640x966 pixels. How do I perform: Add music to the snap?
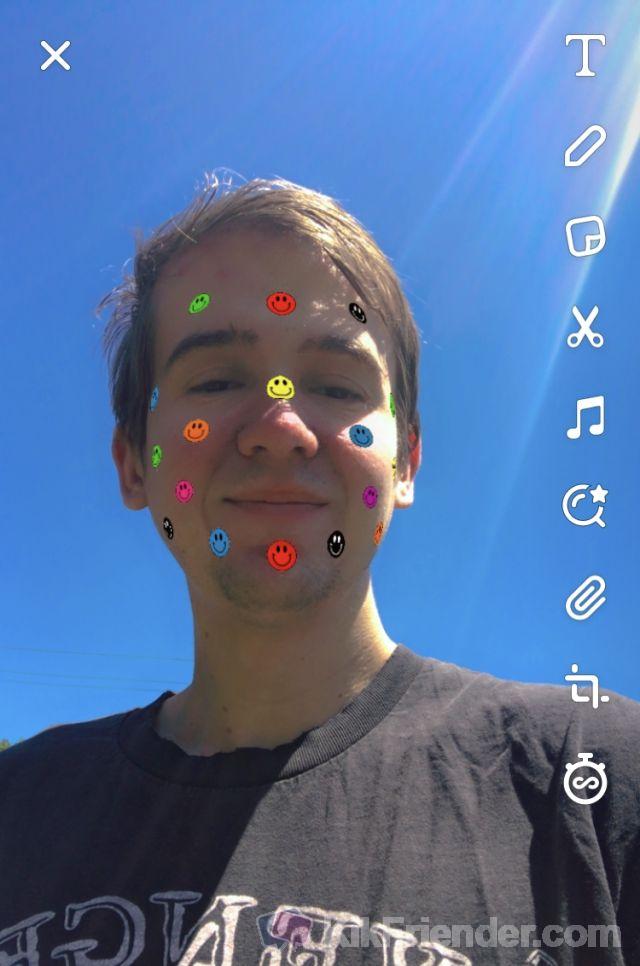585,417
